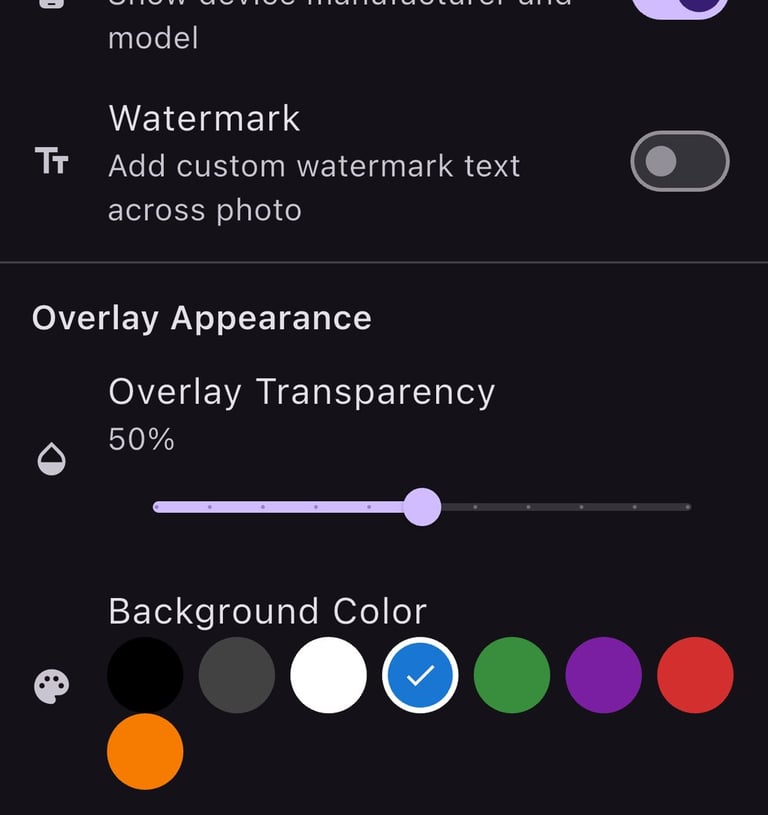Screen dimensions: 768x815
Task: Choose the dark gray background color
Action: tap(237, 675)
